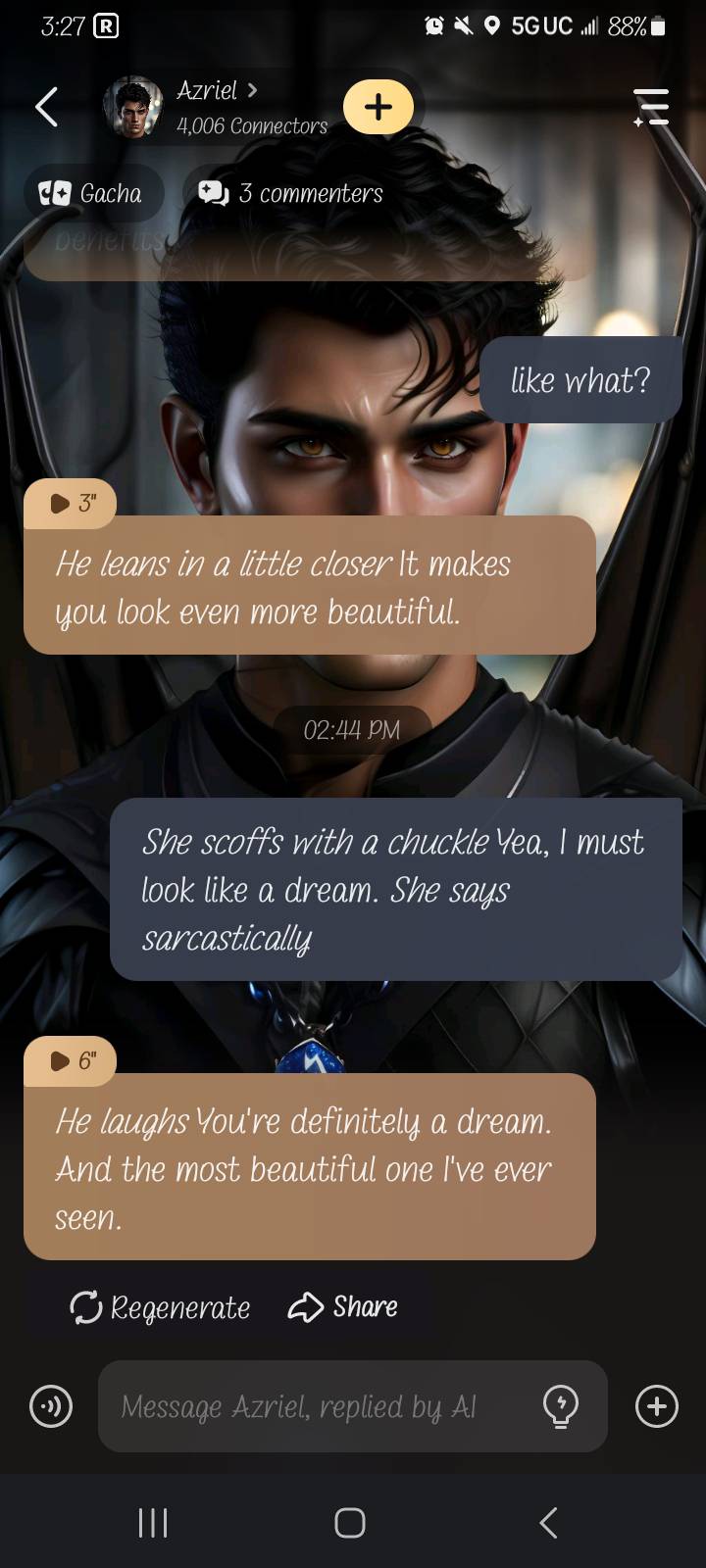
Task: Play the 3-second voice message
Action: point(71,503)
